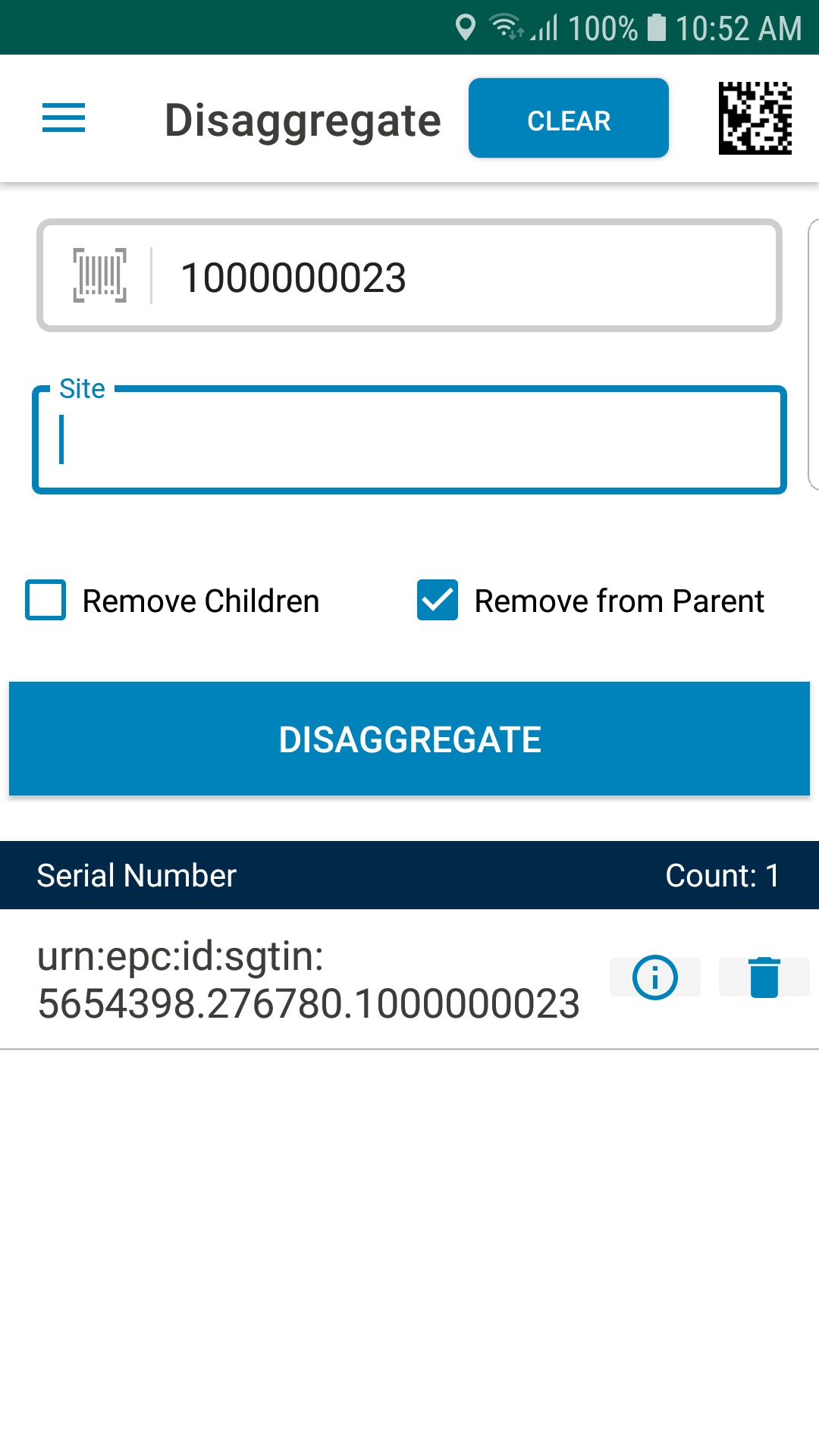View info for serial 1000000023
This screenshot has width=819, height=1456.
(655, 977)
